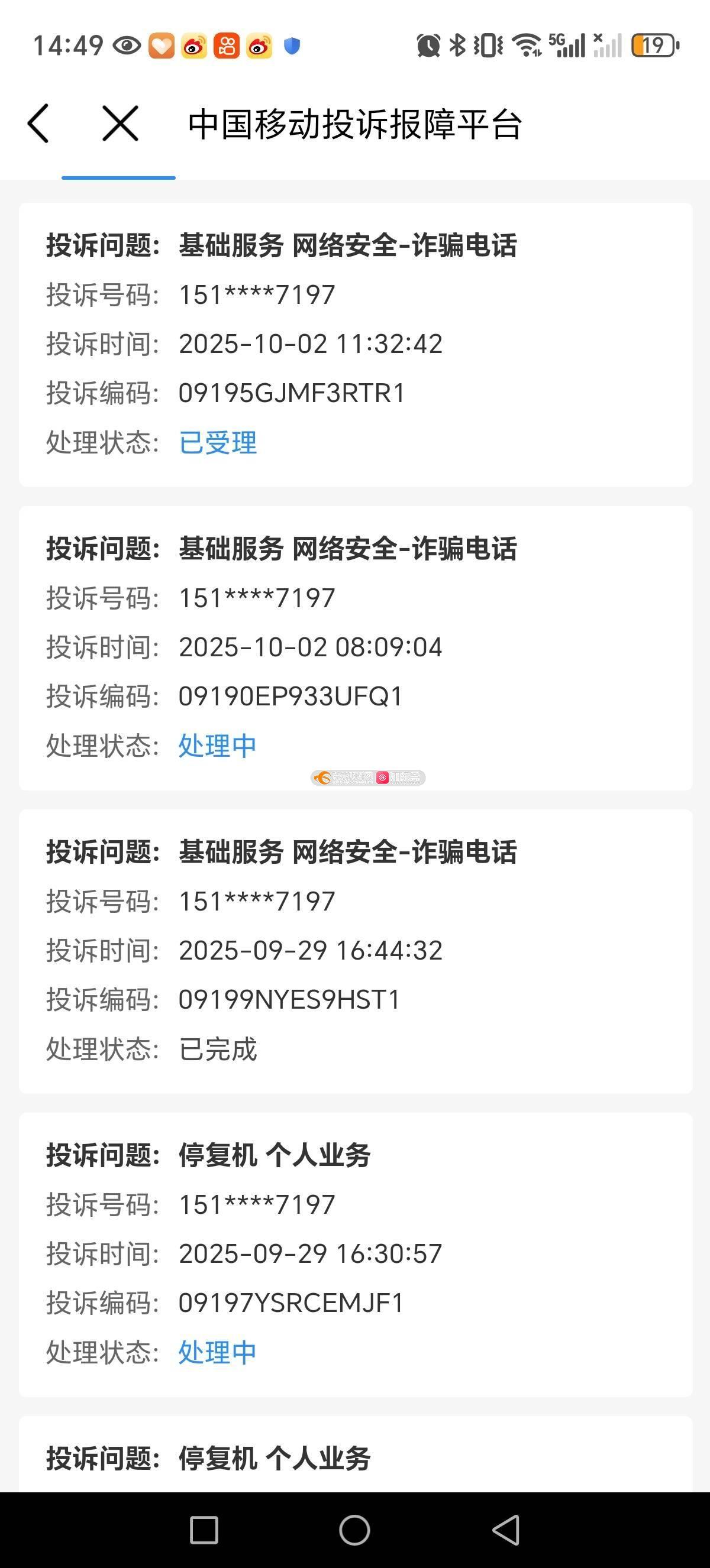Screen dimensions: 710x1568
Task: Open recent apps from navigation bar
Action: tap(204, 1530)
